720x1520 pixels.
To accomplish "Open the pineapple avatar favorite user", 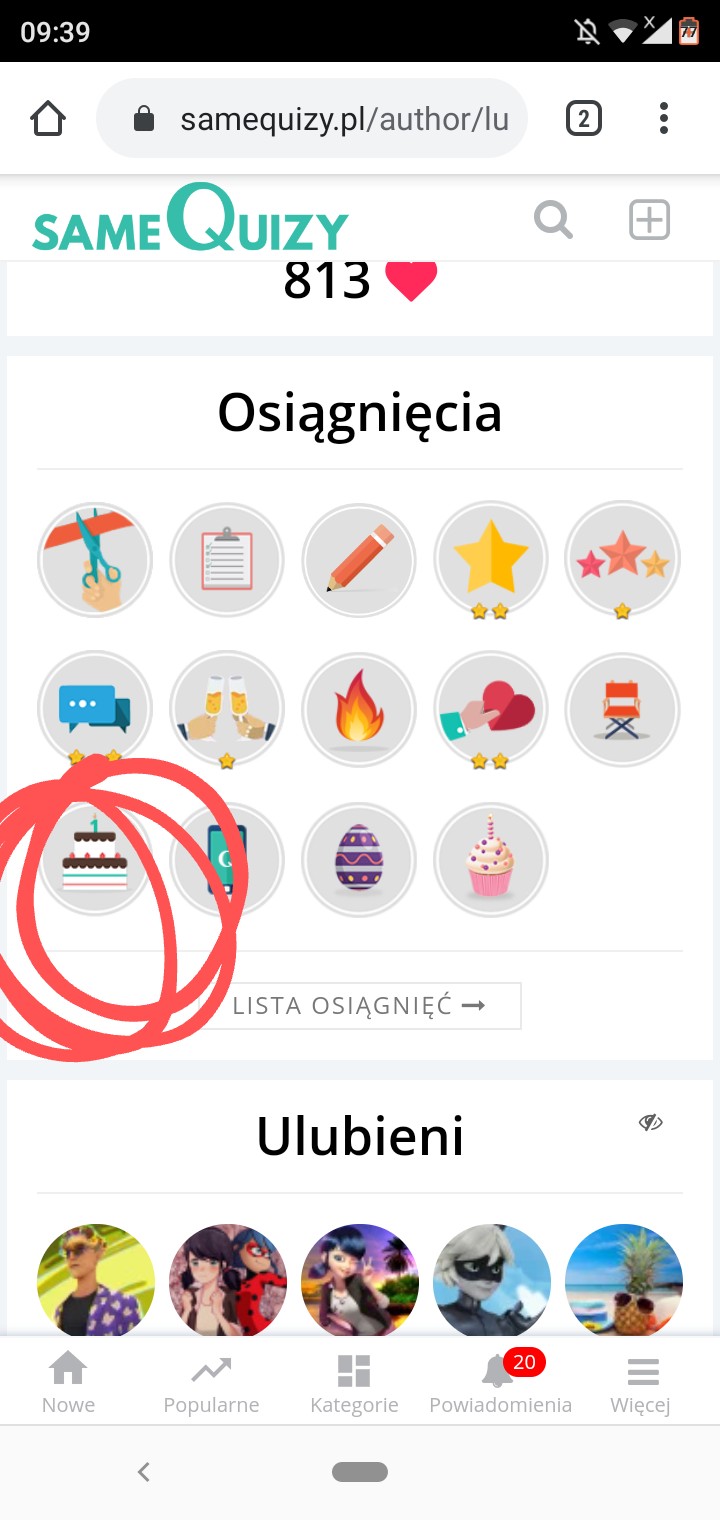I will [624, 1282].
